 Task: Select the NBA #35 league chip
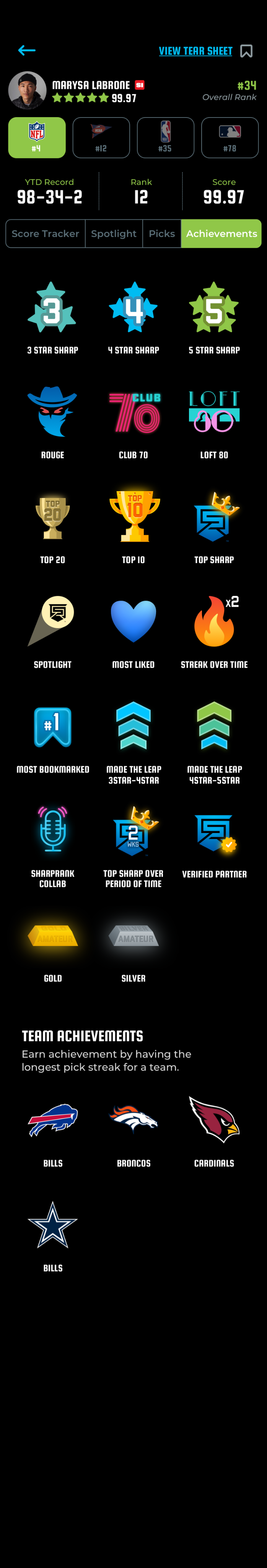(165, 137)
